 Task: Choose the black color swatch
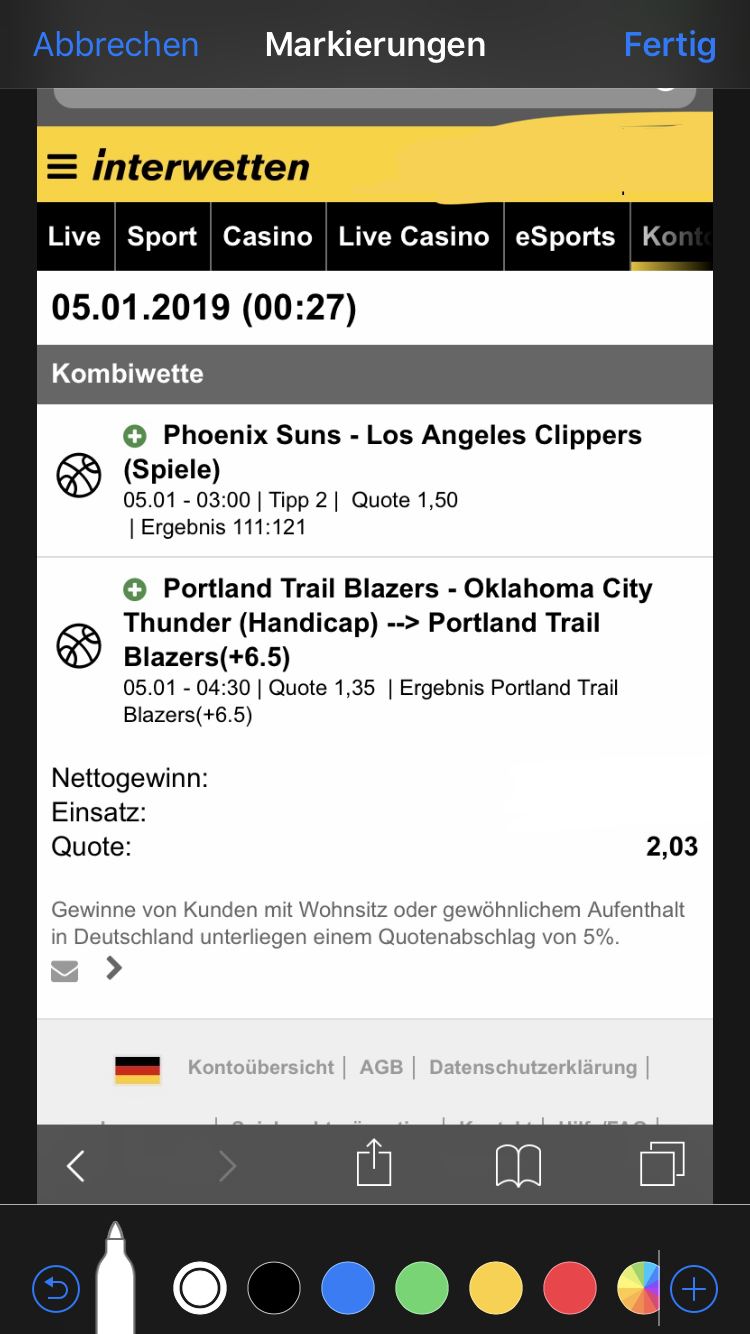(x=274, y=1288)
